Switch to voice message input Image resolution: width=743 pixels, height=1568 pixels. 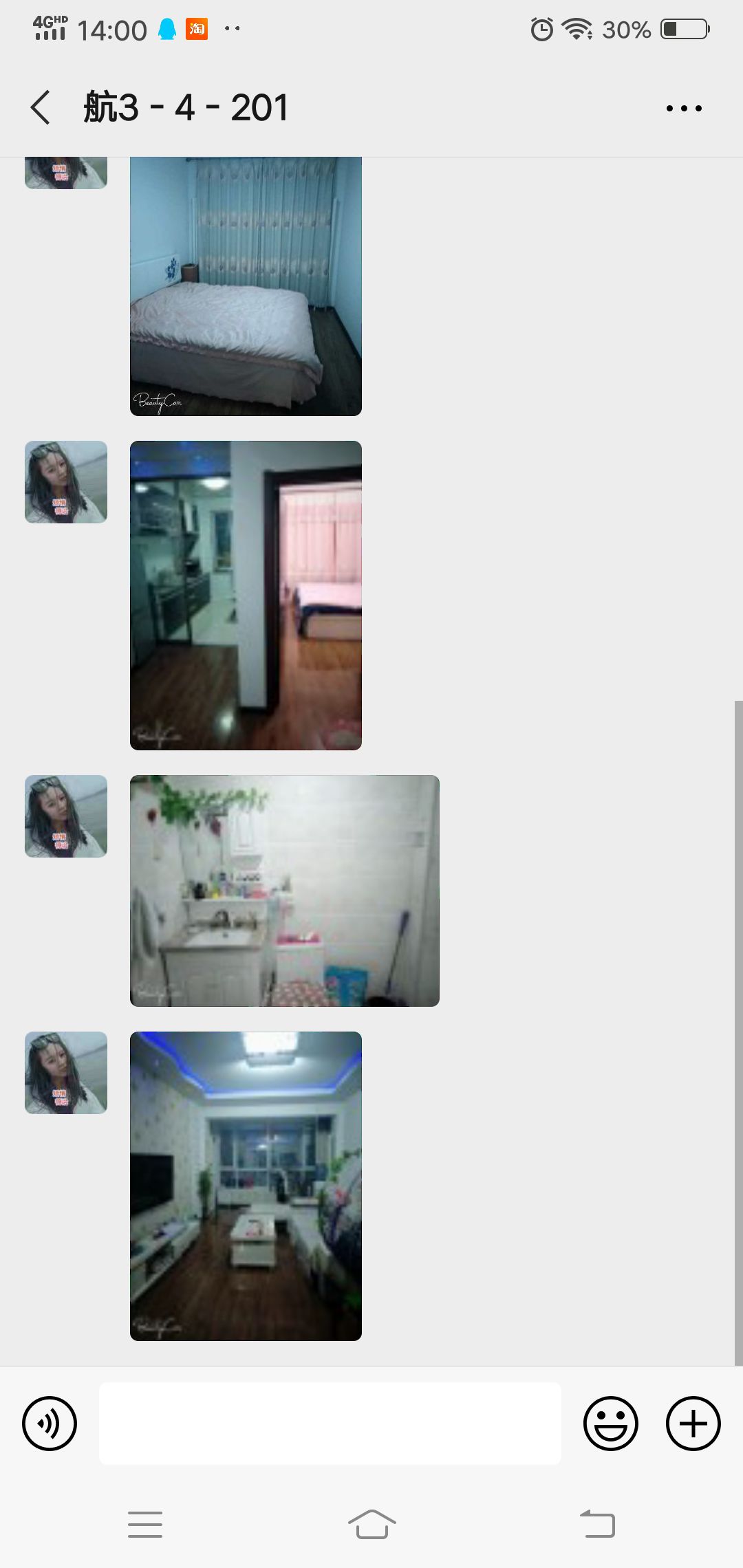click(x=50, y=1423)
